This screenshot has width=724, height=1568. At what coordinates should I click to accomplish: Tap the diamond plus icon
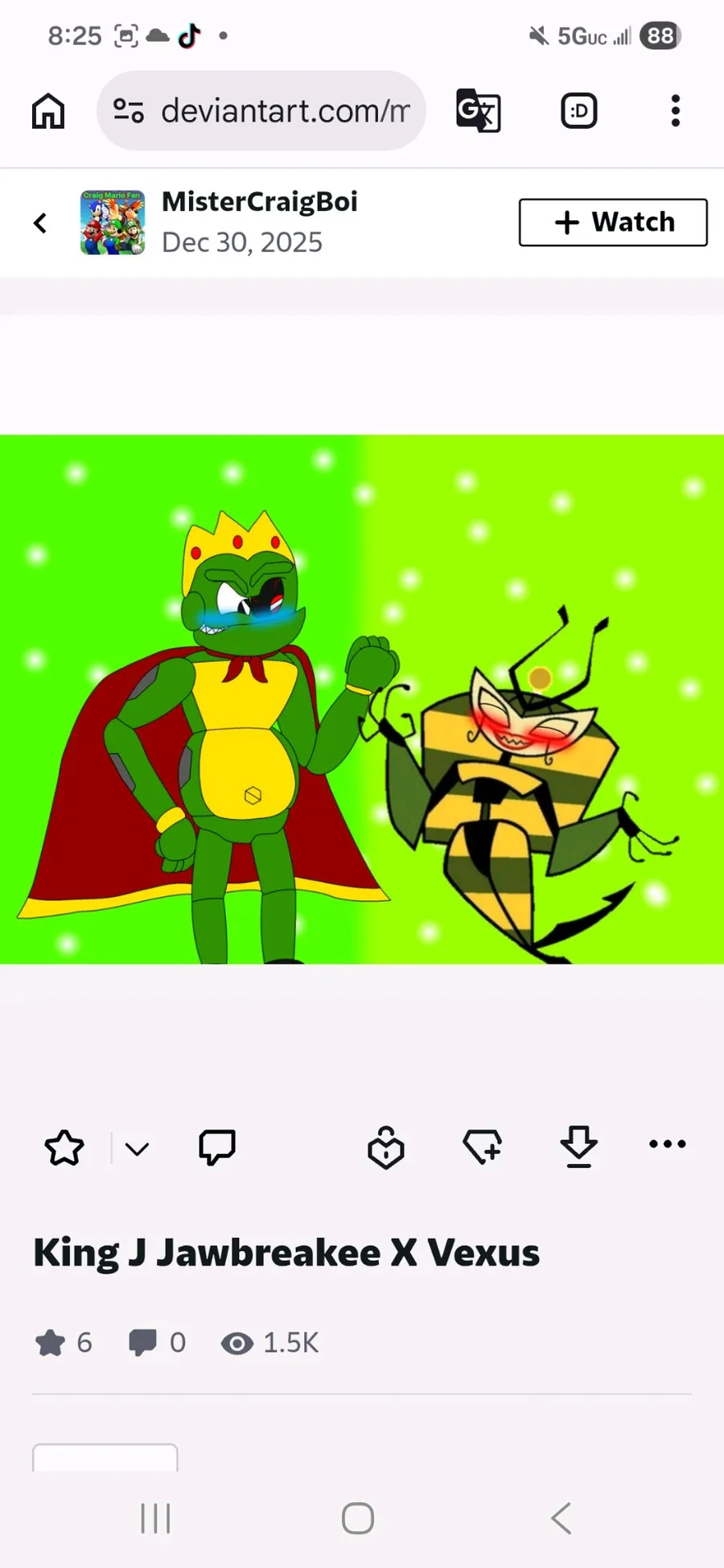click(x=483, y=1146)
